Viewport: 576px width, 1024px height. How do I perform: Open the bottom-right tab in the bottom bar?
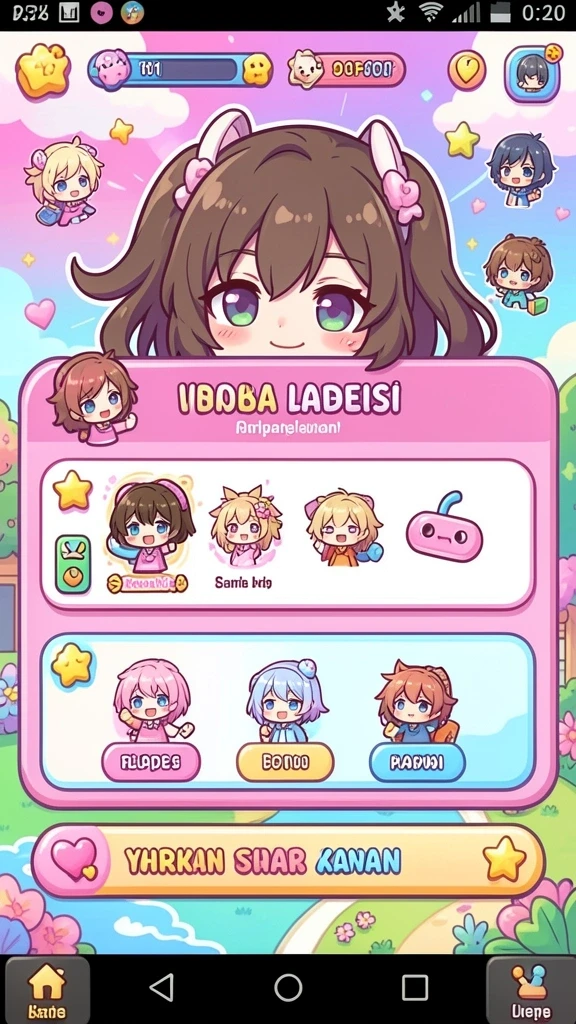530,989
